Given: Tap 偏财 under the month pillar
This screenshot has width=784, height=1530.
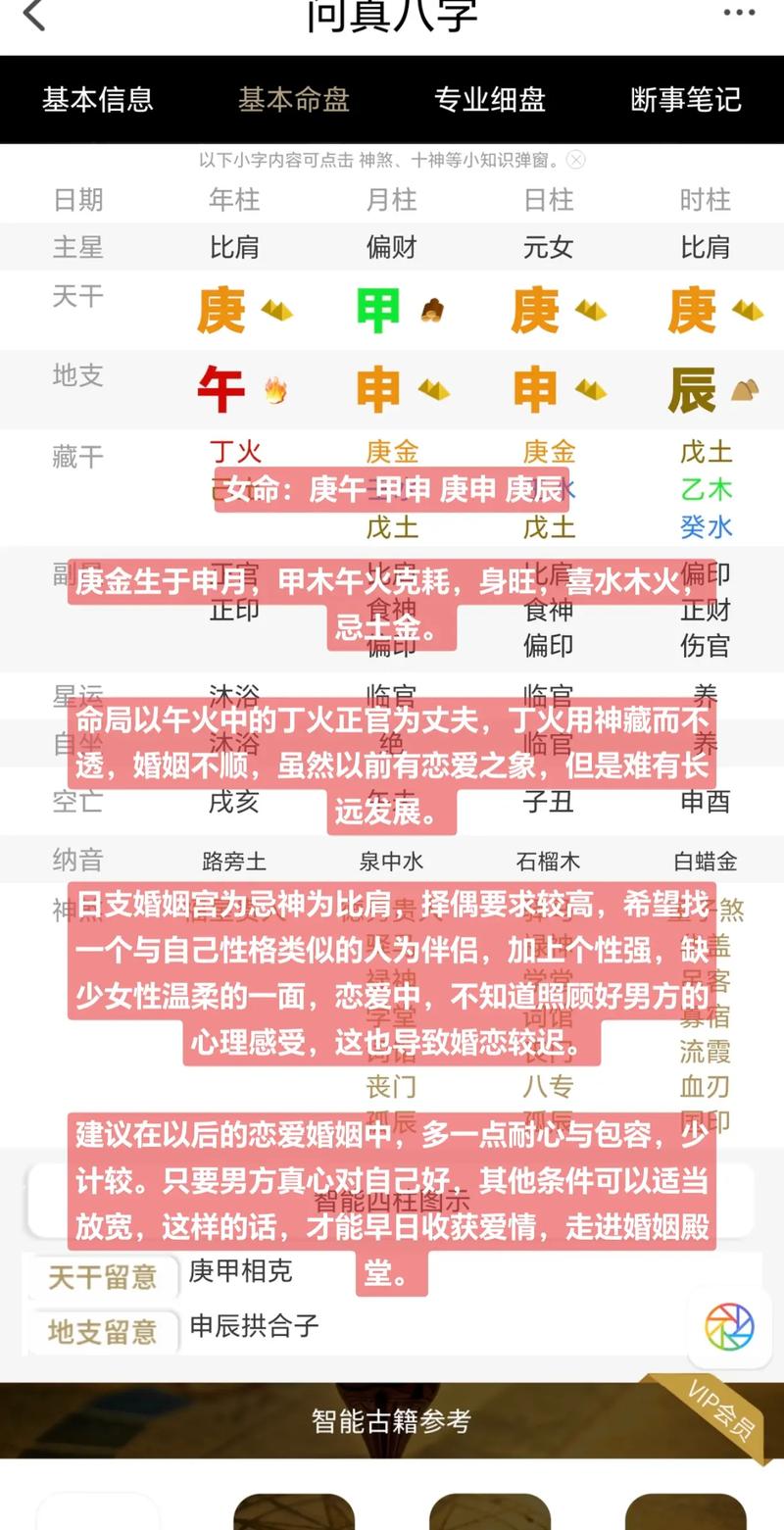Looking at the screenshot, I should [x=391, y=247].
